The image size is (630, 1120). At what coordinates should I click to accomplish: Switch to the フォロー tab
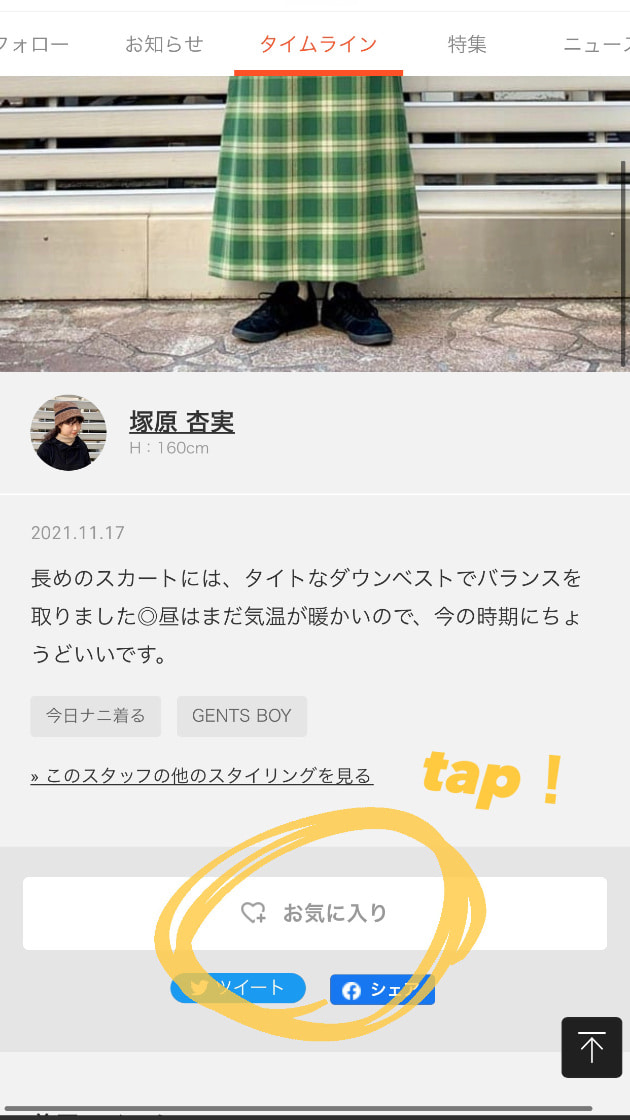(x=35, y=44)
